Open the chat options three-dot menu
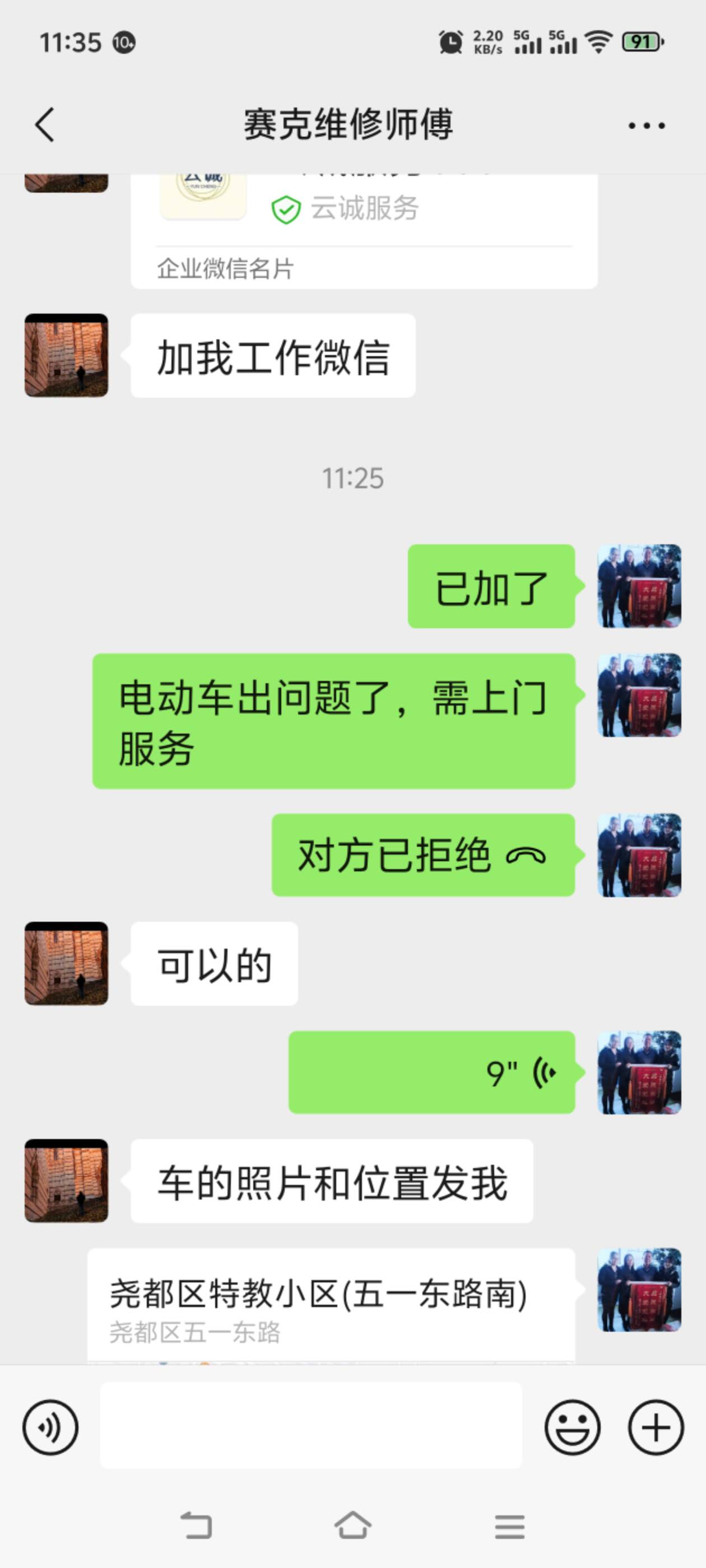 645,126
